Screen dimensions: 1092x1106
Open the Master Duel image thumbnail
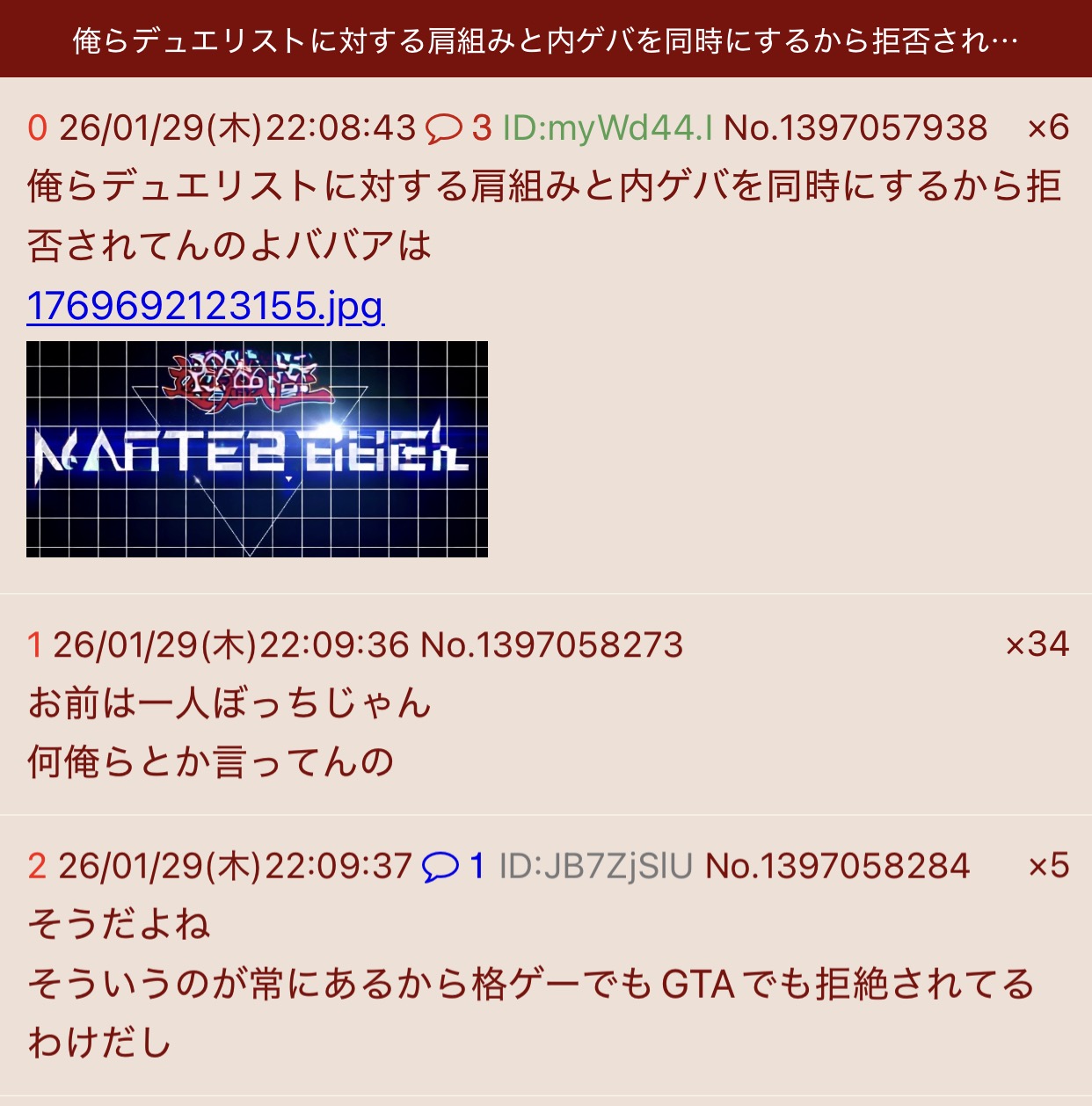coord(257,448)
